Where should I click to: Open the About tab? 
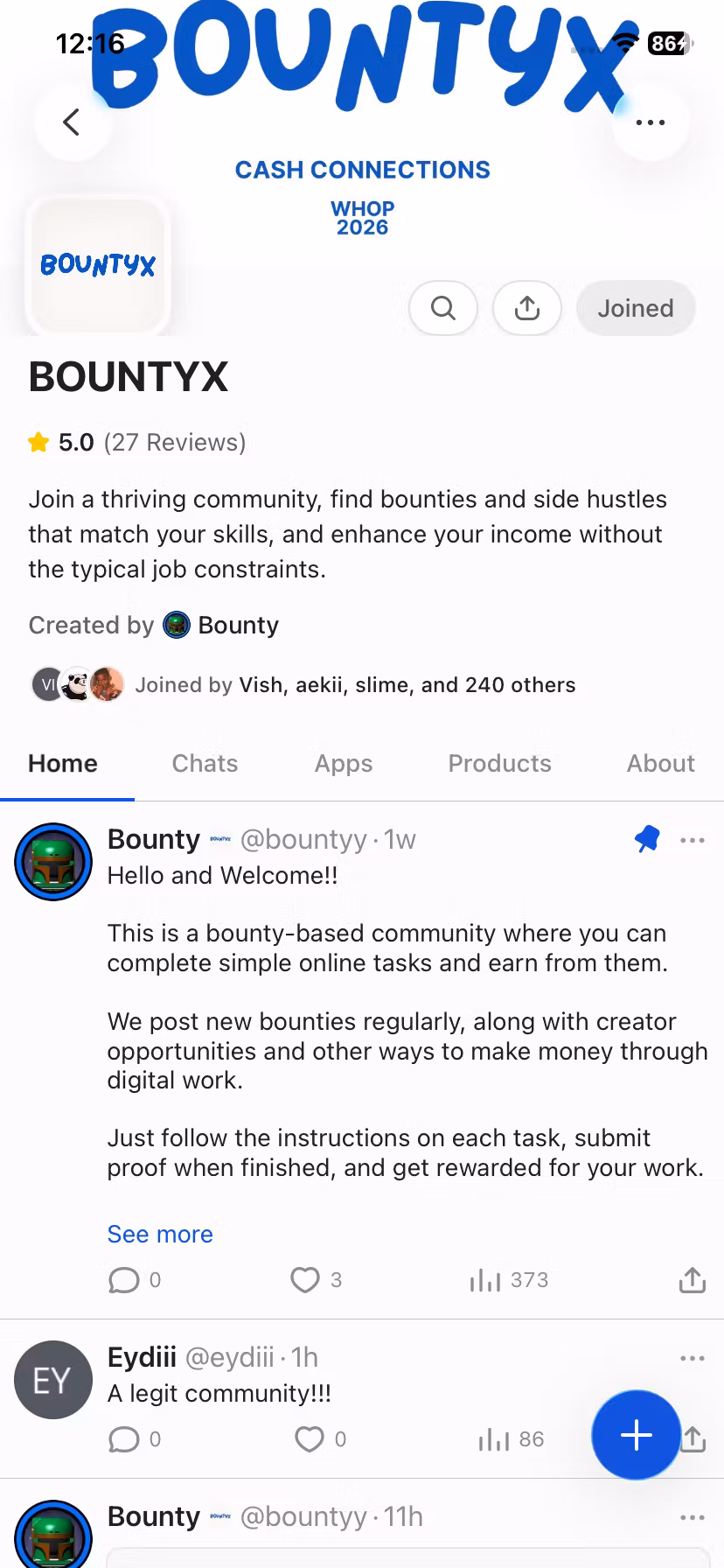click(660, 763)
